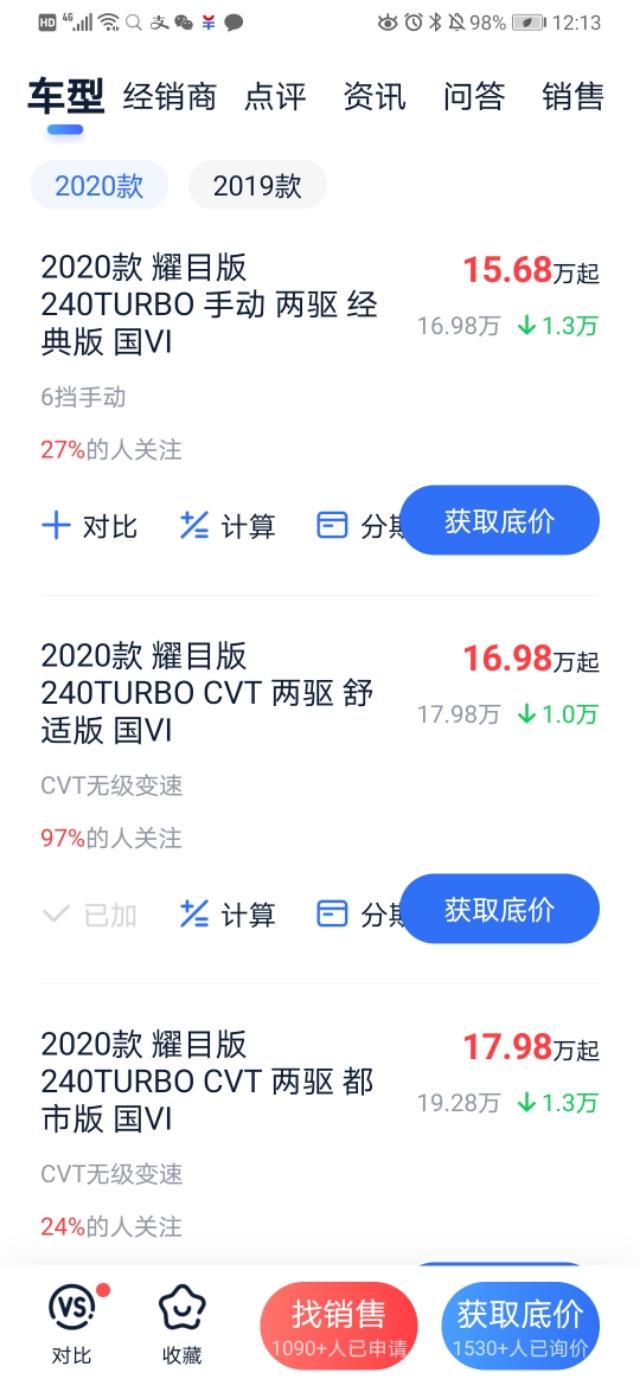The image size is (640, 1386).
Task: Tap 计算 under the 手动 两驱 经典版 model
Action: point(227,526)
